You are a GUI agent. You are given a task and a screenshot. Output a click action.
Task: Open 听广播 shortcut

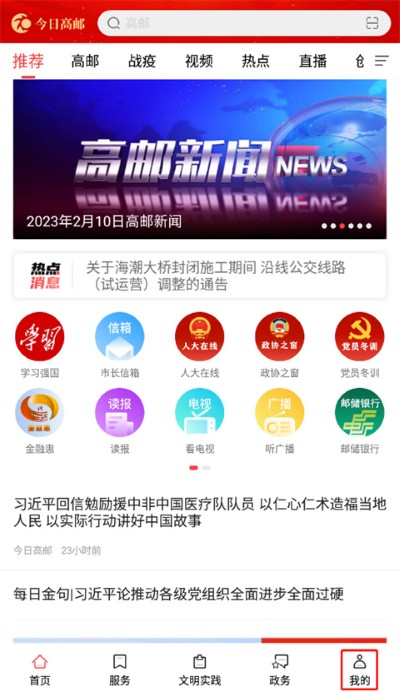tap(279, 421)
